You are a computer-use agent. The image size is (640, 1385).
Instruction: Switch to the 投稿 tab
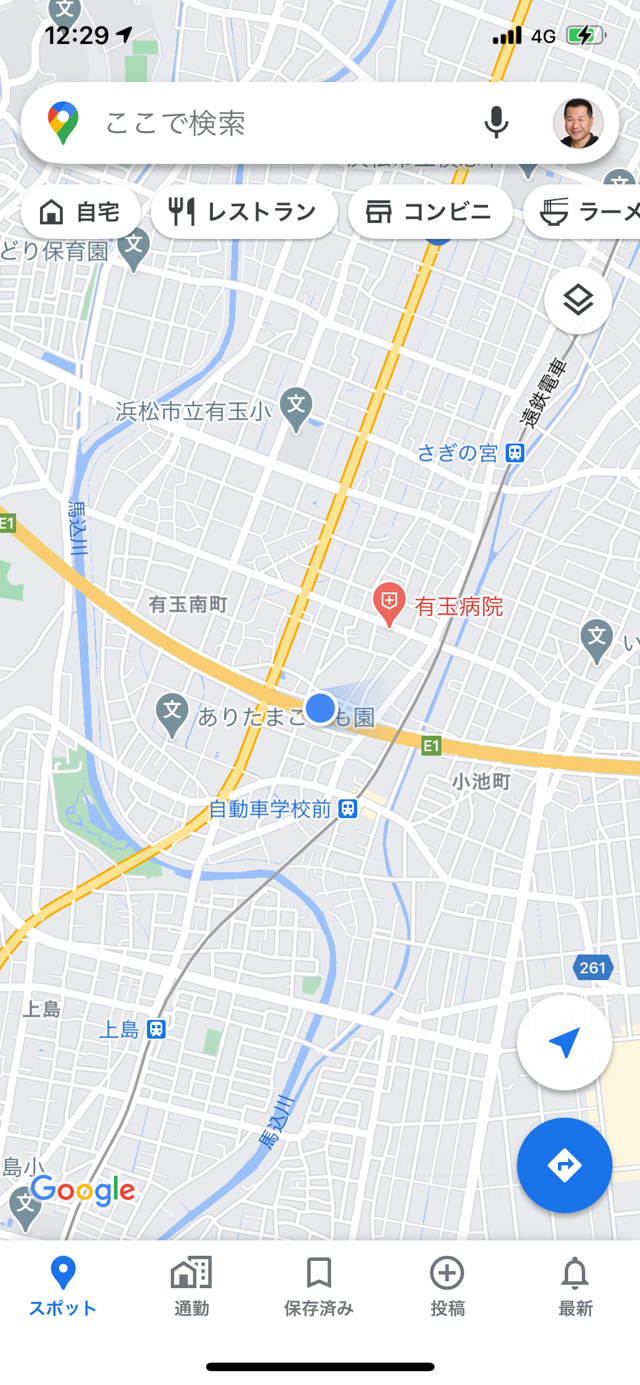click(x=447, y=1287)
